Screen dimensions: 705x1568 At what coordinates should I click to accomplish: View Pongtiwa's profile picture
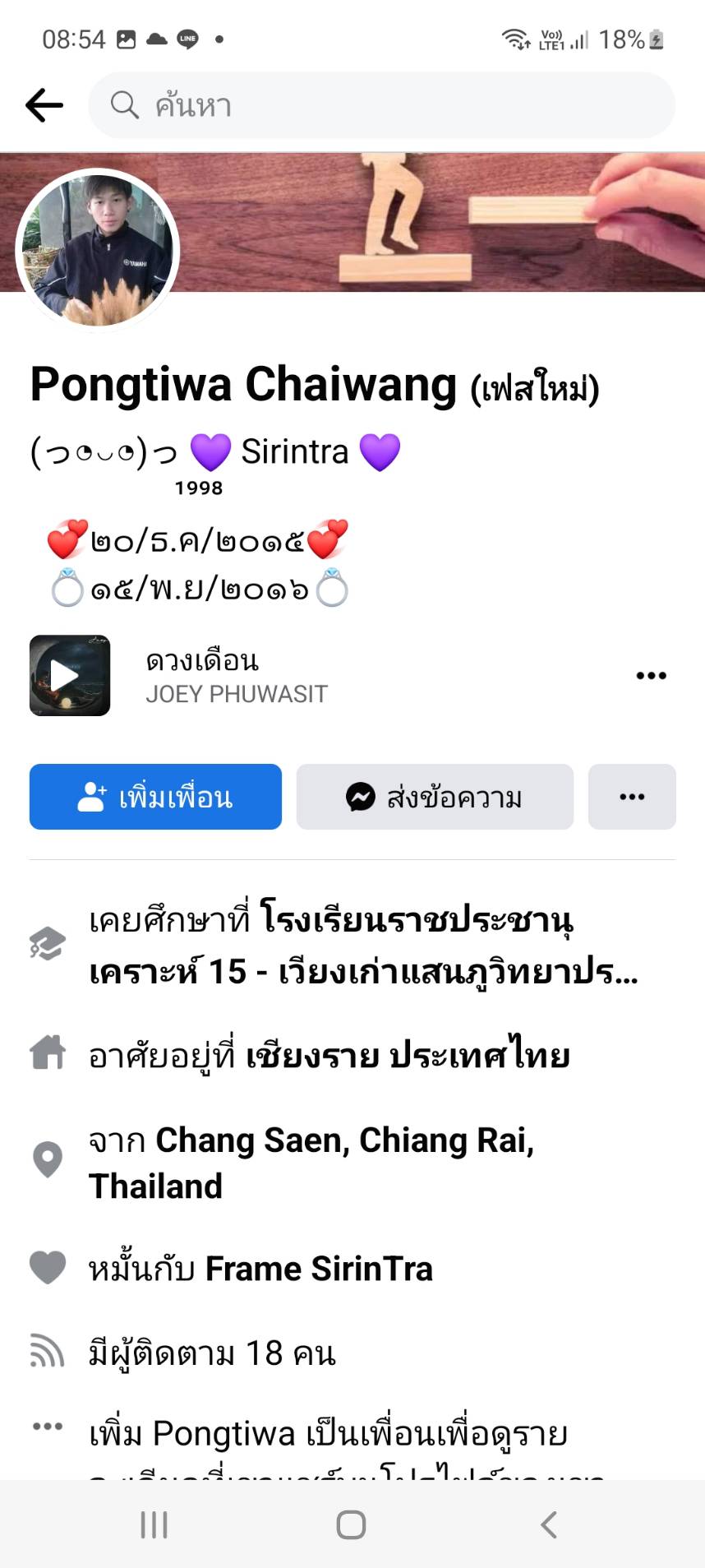(x=98, y=249)
